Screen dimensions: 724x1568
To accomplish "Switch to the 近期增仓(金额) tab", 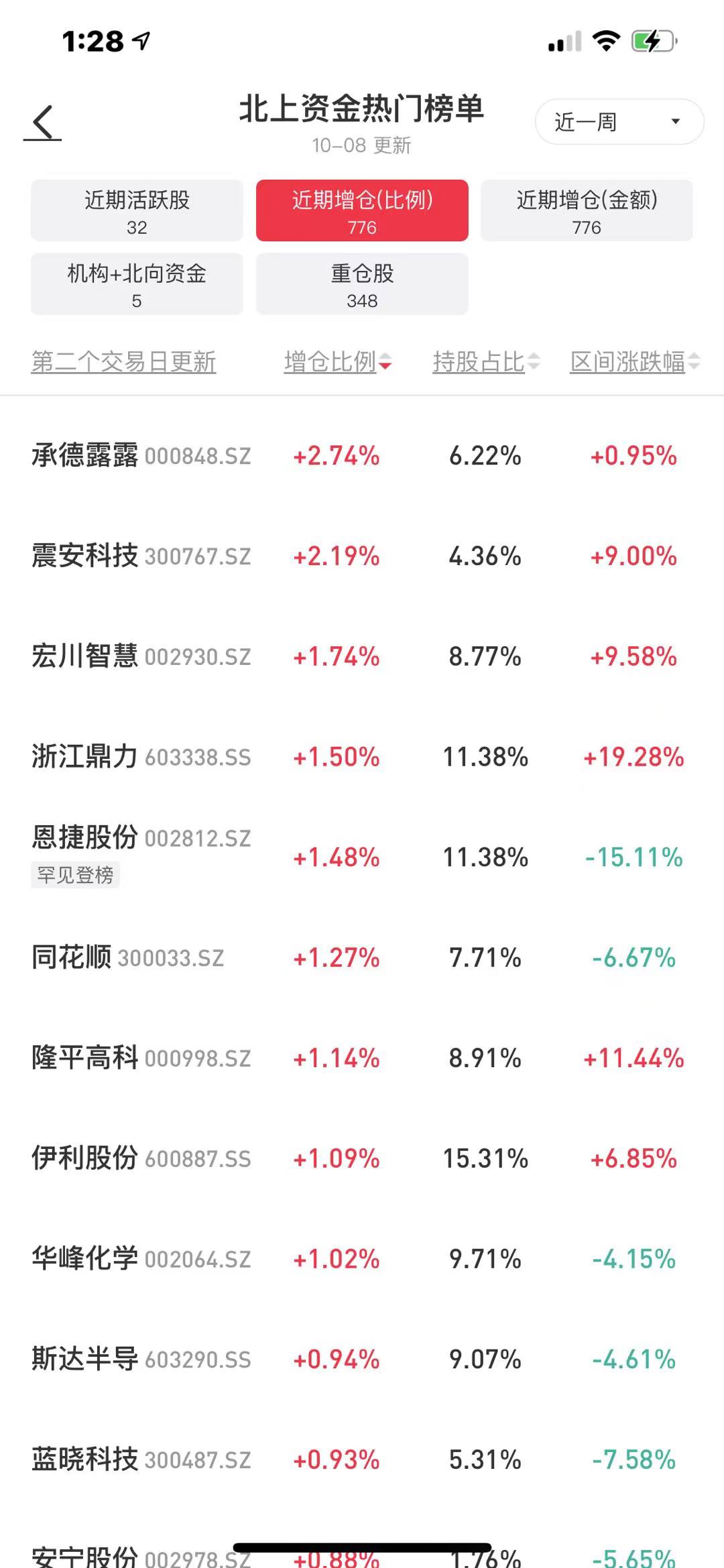I will [587, 210].
